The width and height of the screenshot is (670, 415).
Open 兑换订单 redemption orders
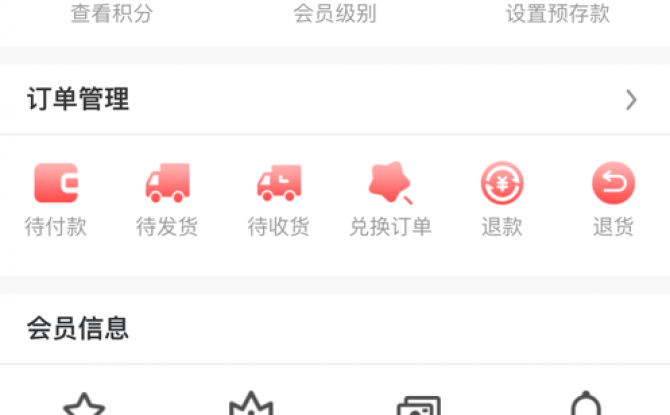pyautogui.click(x=390, y=200)
